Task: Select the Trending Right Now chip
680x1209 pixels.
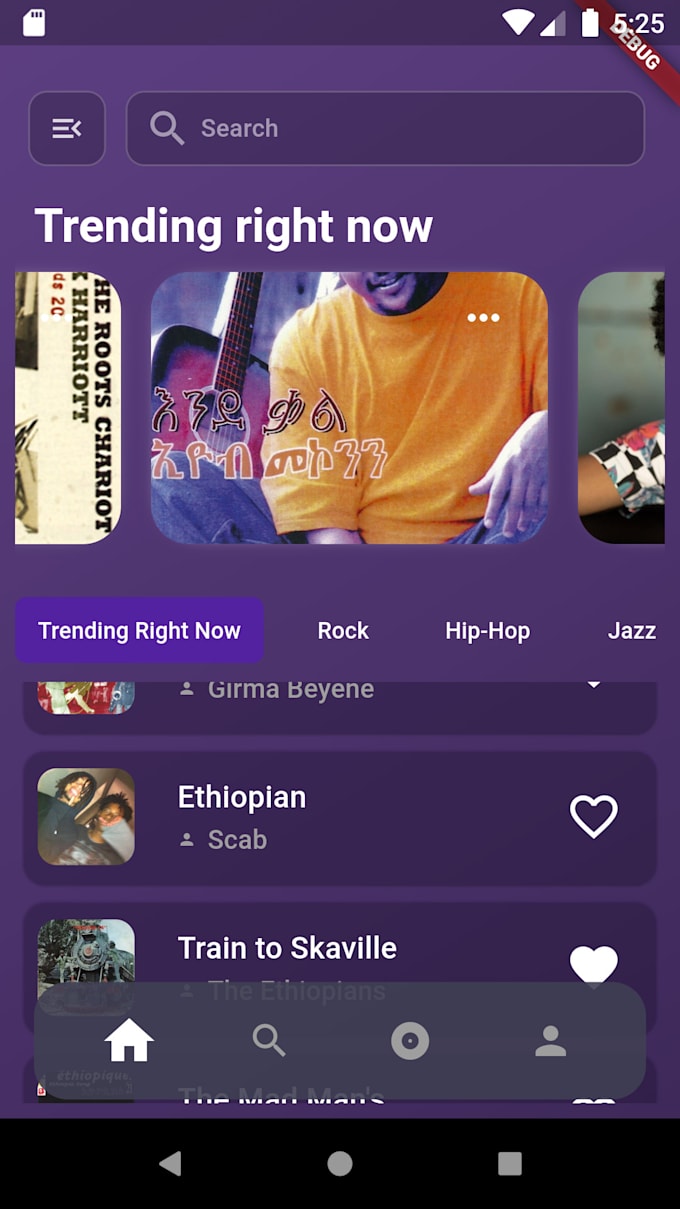Action: pyautogui.click(x=139, y=631)
